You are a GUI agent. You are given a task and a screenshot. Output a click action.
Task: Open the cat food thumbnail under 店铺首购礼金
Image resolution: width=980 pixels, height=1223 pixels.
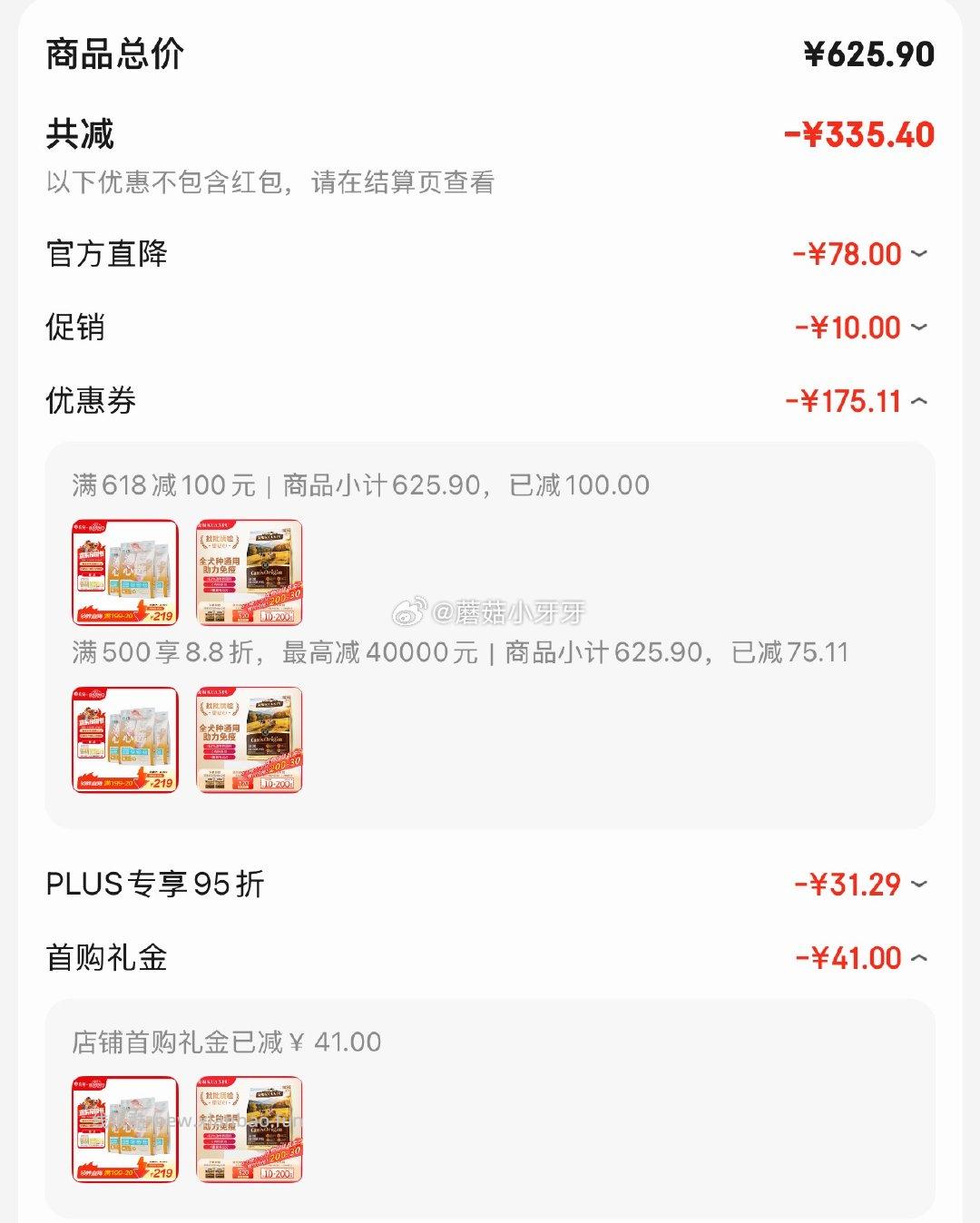point(125,1130)
